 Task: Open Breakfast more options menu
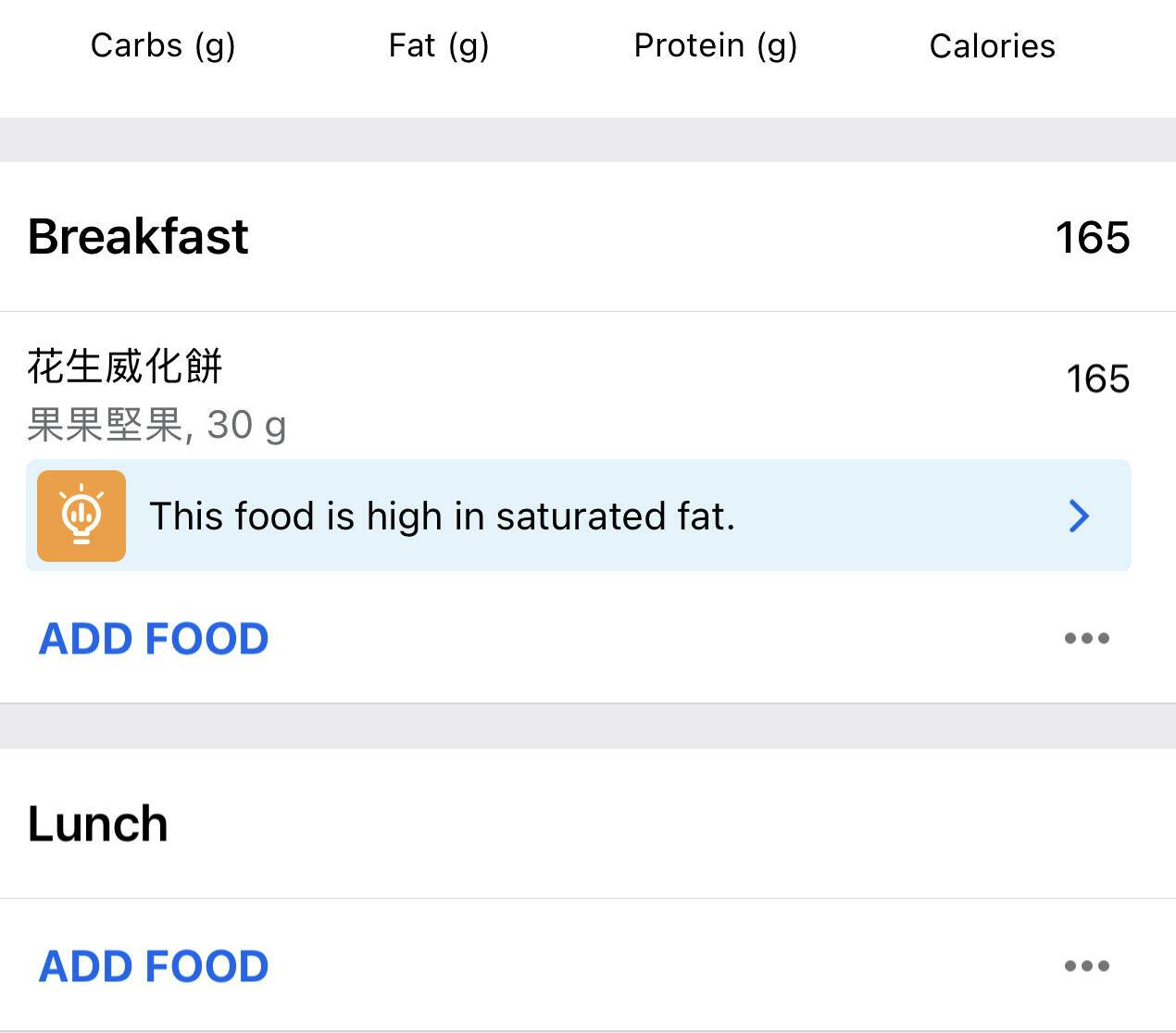coord(1086,638)
